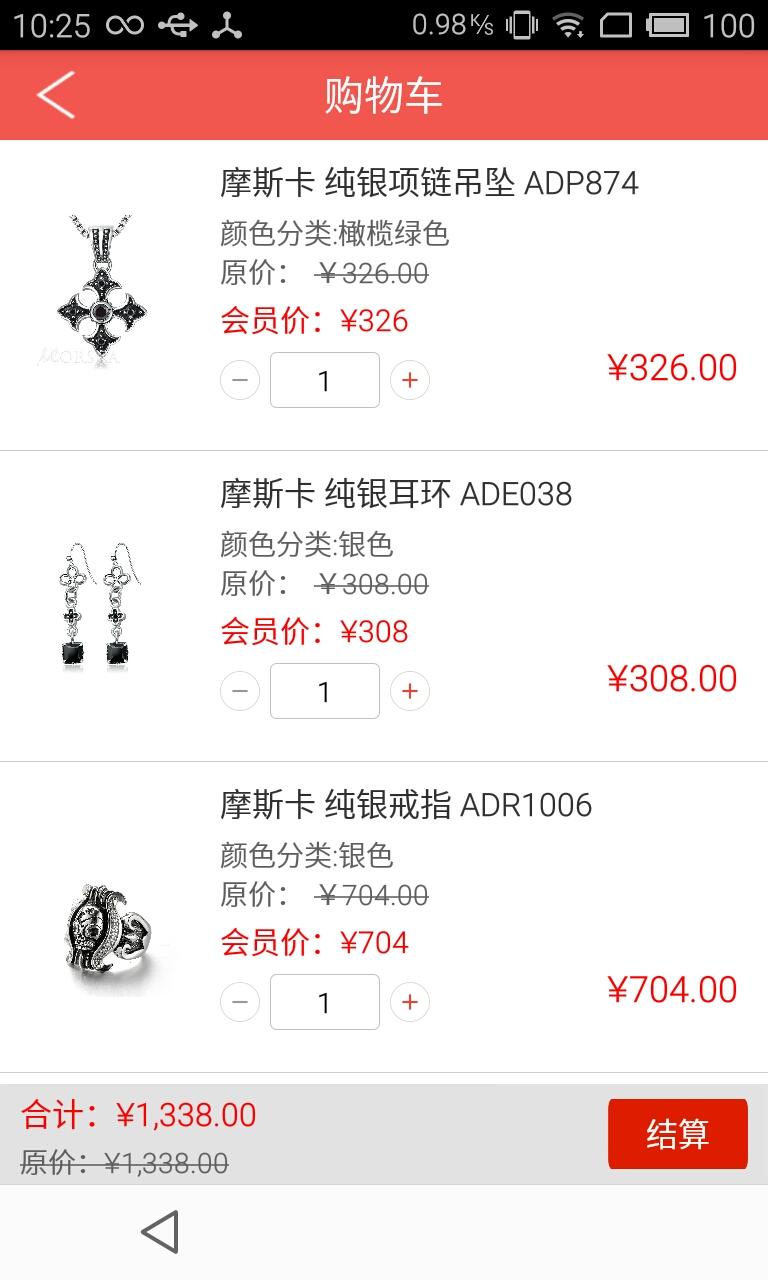Screen dimensions: 768x1280
Task: Edit quantity field for 纯银耳环 ADE038
Action: (x=324, y=691)
